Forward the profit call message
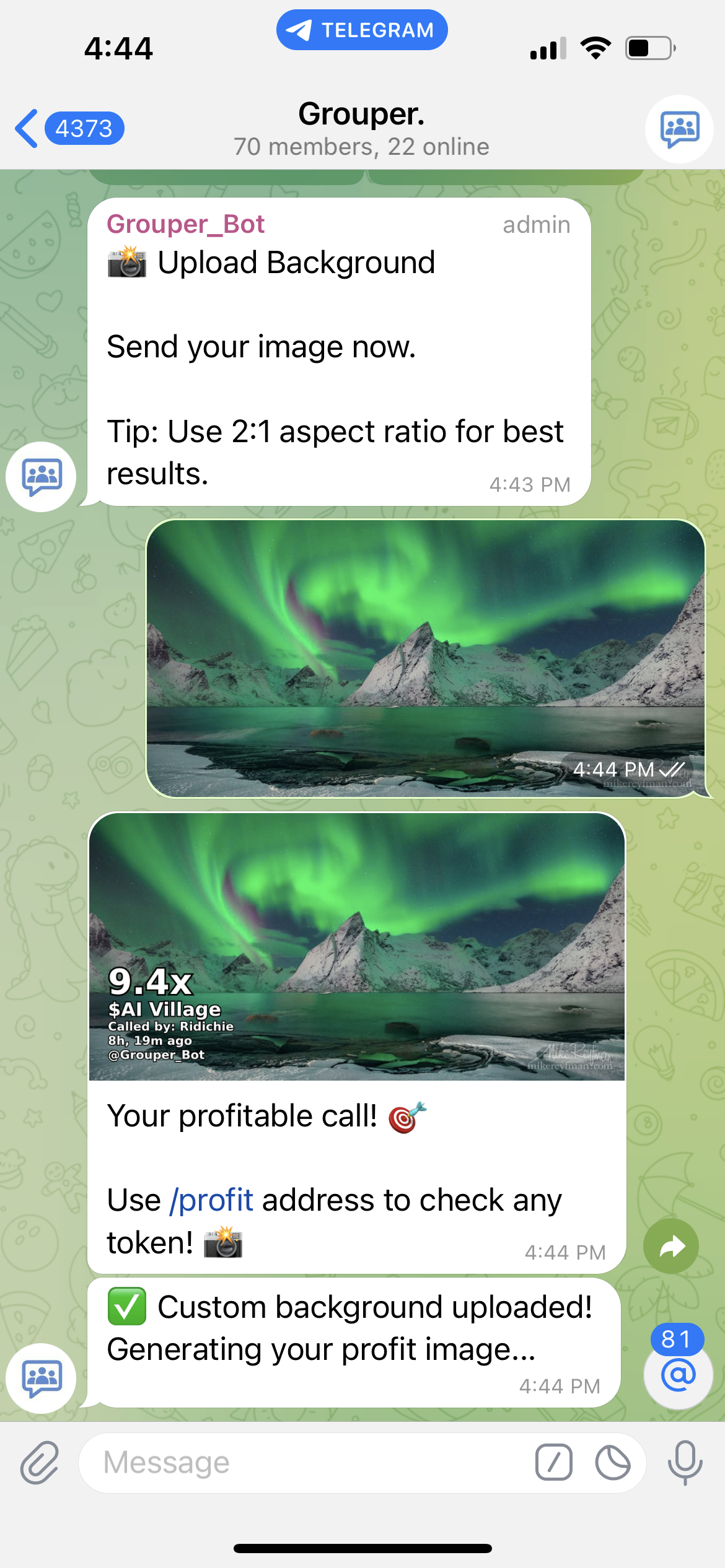Screen dimensions: 725x1568 [x=671, y=1246]
